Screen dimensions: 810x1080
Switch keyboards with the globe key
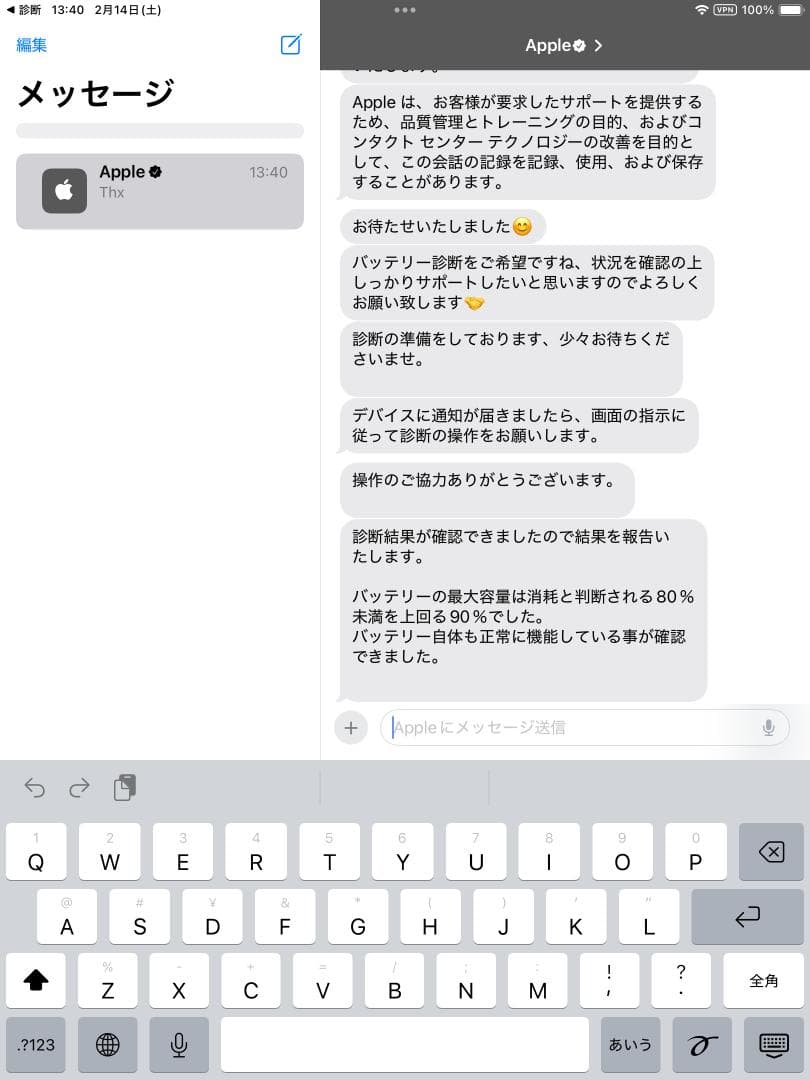[107, 1045]
